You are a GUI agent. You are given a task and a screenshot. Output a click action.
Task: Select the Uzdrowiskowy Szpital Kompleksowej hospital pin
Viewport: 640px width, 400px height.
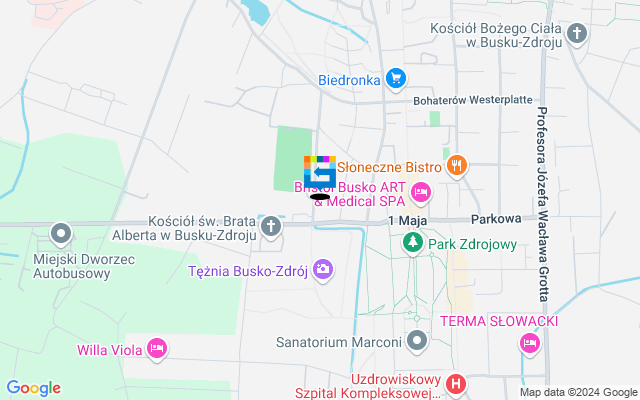point(456,383)
